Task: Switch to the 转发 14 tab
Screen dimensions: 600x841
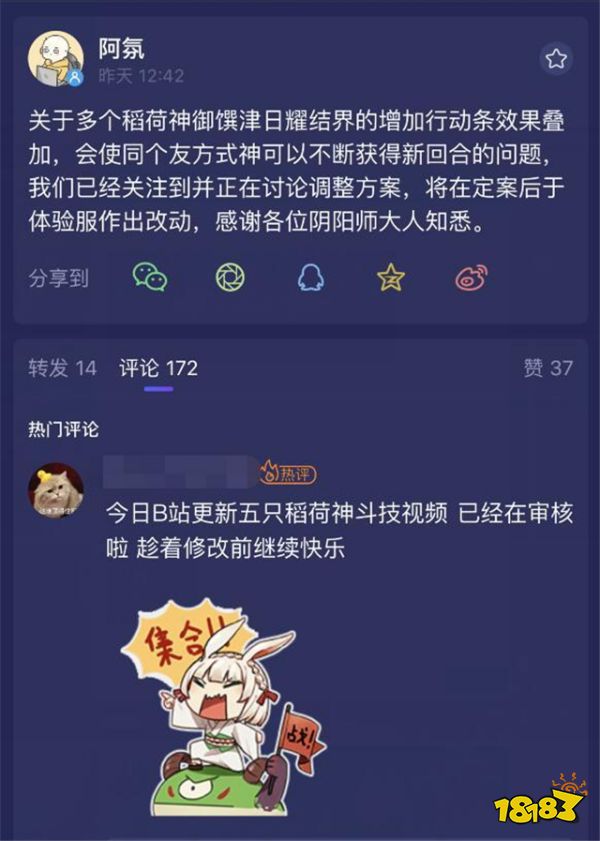Action: click(62, 368)
